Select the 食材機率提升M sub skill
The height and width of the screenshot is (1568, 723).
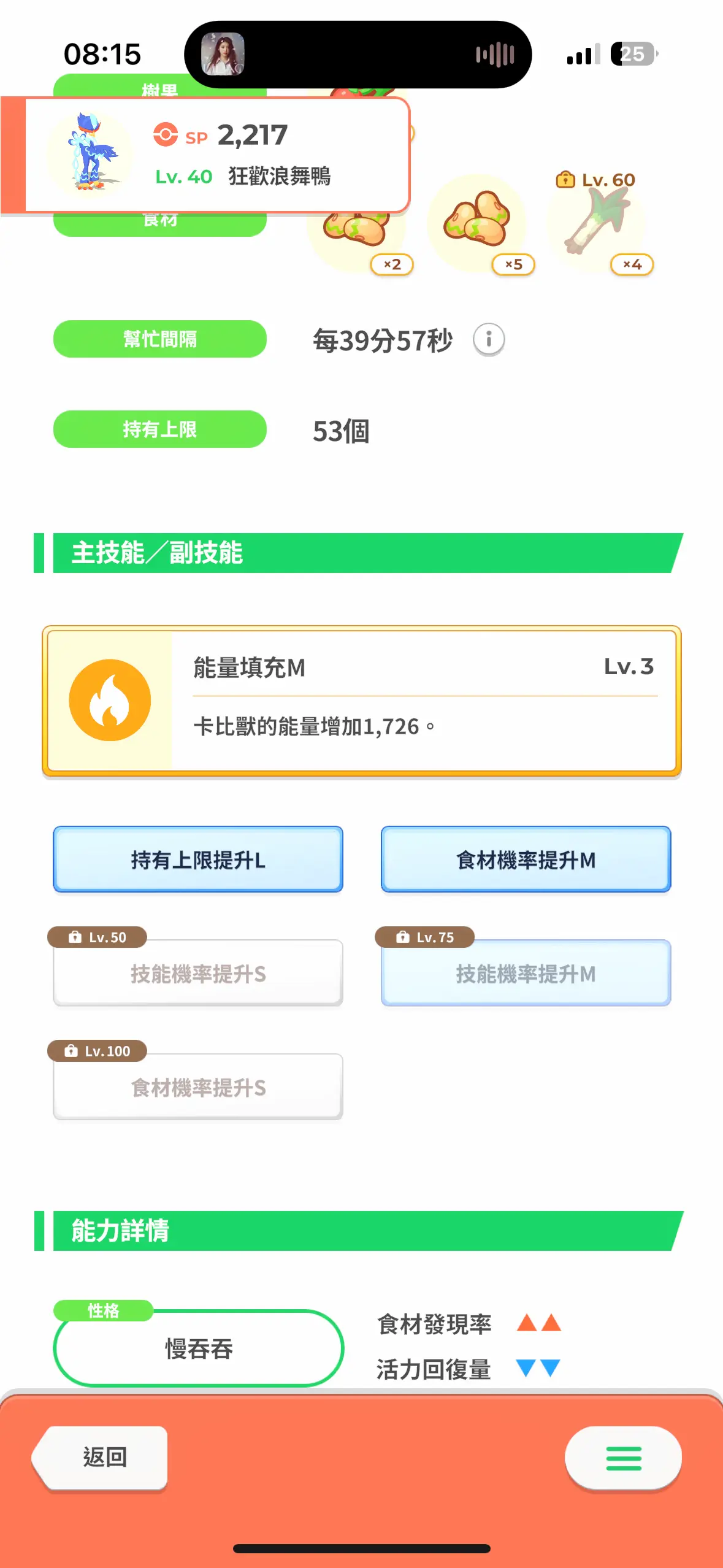click(526, 859)
